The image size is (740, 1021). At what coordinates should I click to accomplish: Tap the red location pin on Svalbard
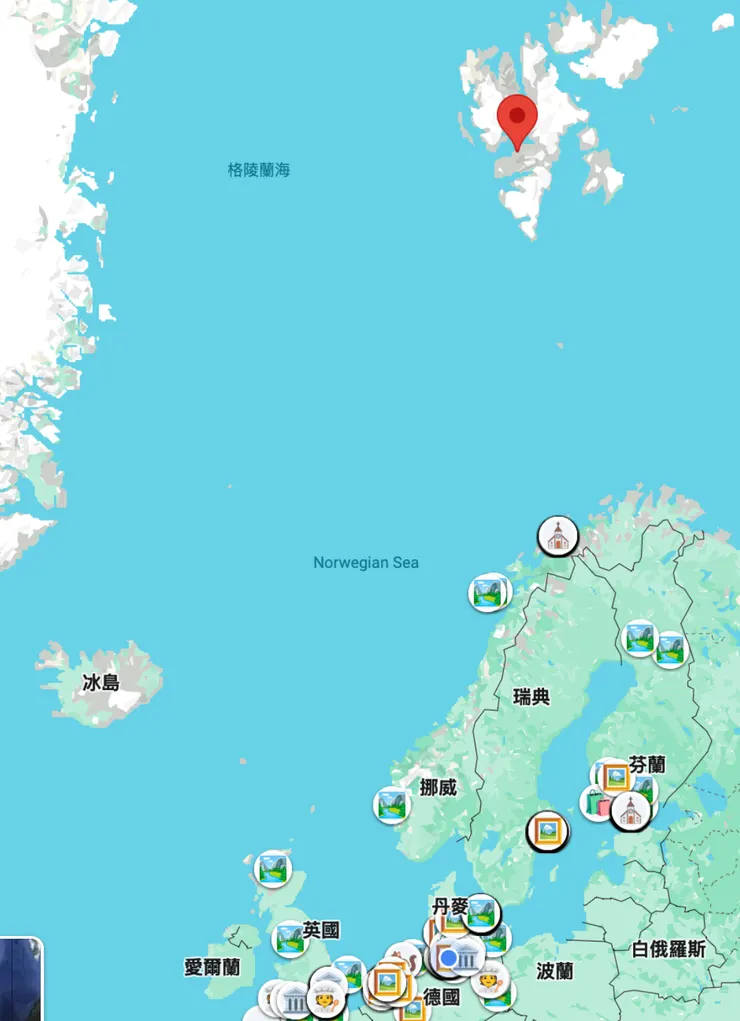(x=517, y=120)
